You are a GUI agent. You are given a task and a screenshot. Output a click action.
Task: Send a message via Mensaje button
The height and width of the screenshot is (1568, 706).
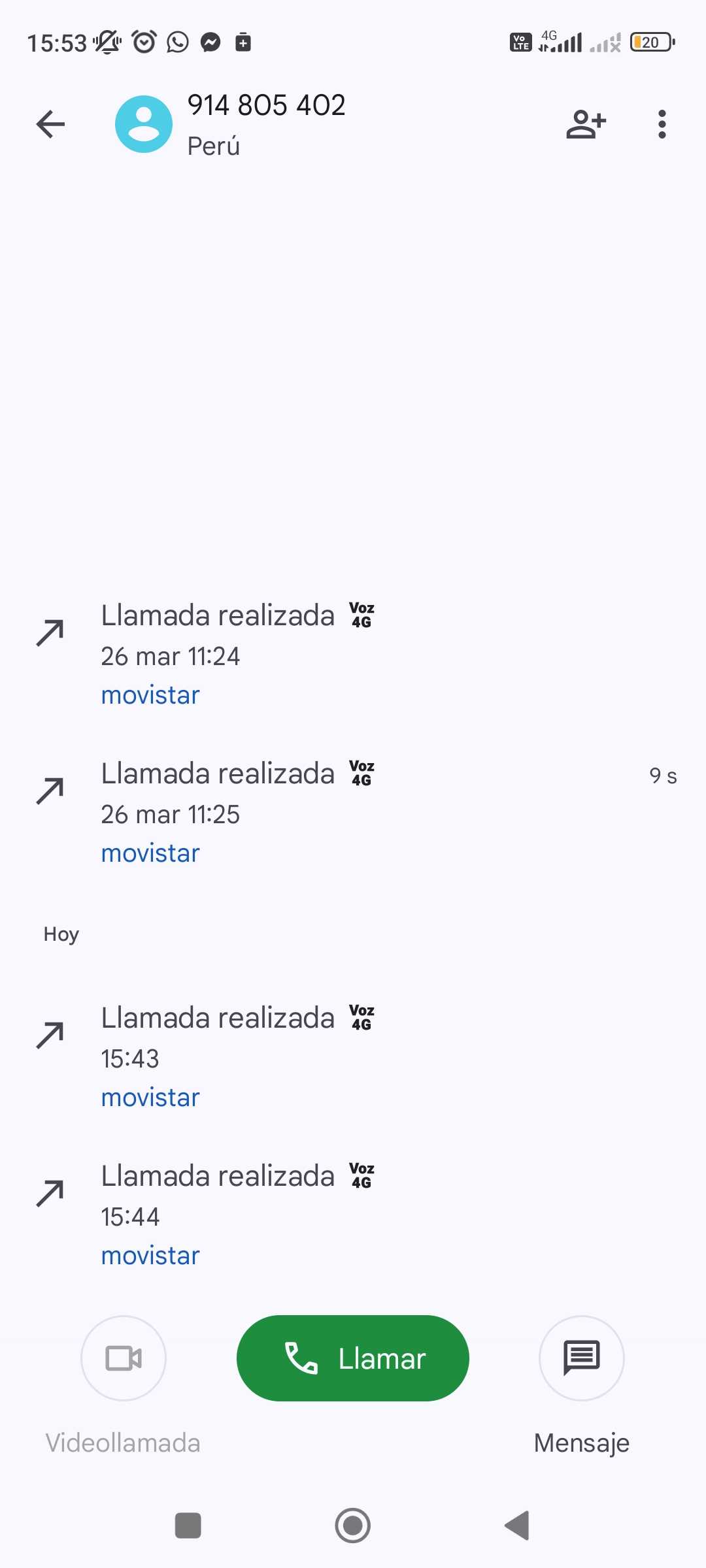(x=581, y=1358)
